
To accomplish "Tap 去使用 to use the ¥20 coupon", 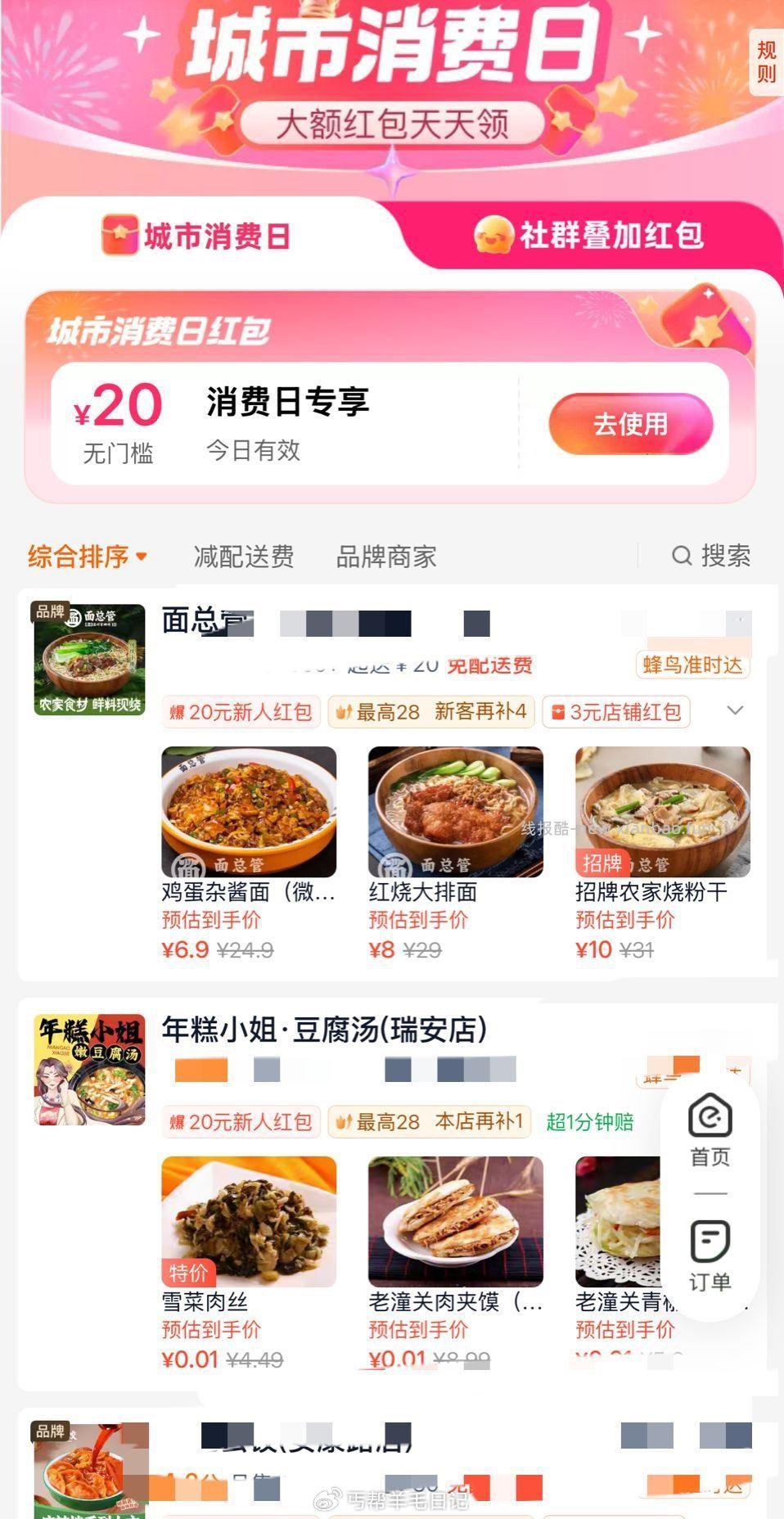I will [x=630, y=425].
